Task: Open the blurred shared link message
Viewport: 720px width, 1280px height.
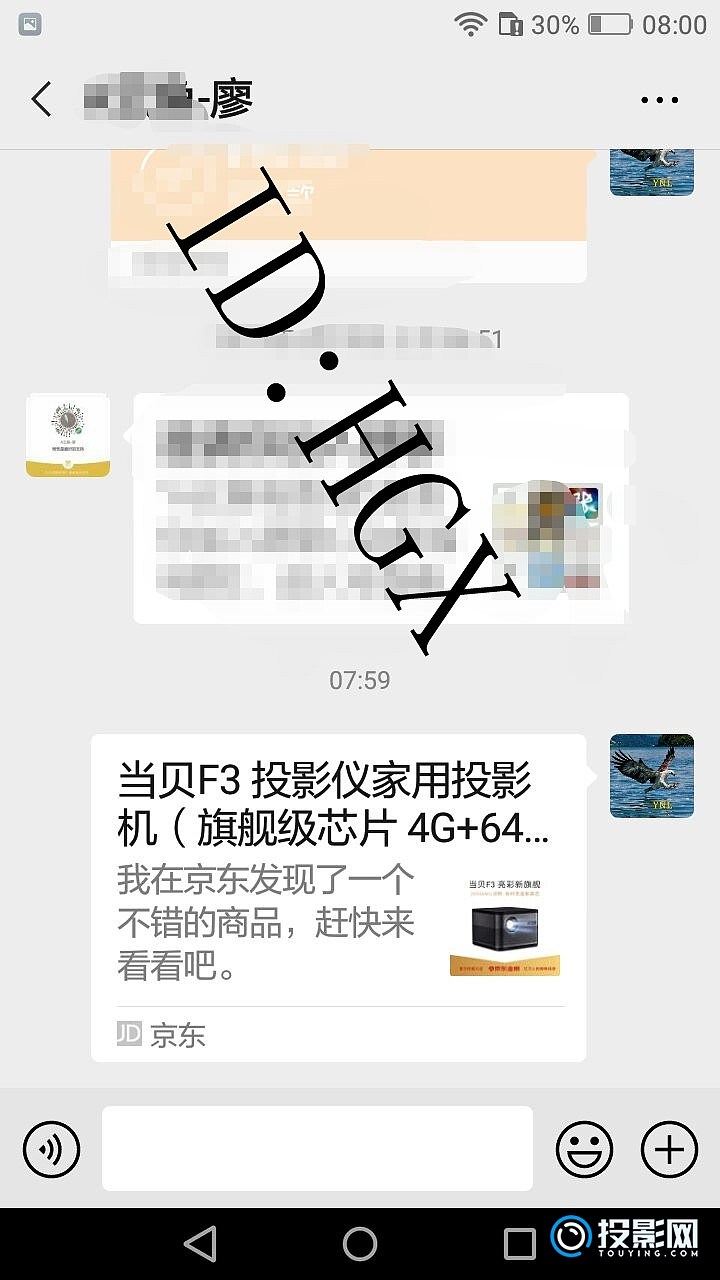Action: coord(380,508)
